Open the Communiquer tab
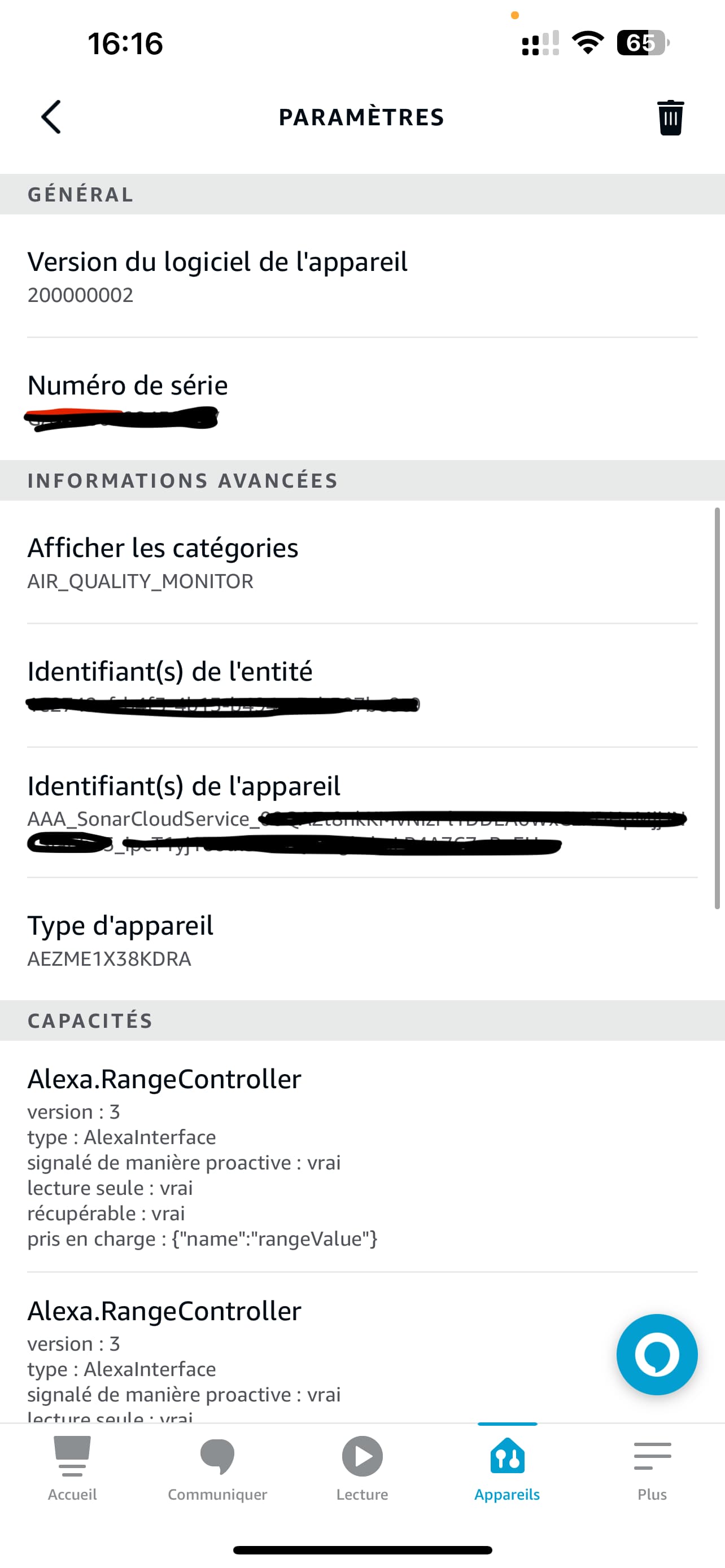This screenshot has height=1568, width=725. (x=217, y=1468)
